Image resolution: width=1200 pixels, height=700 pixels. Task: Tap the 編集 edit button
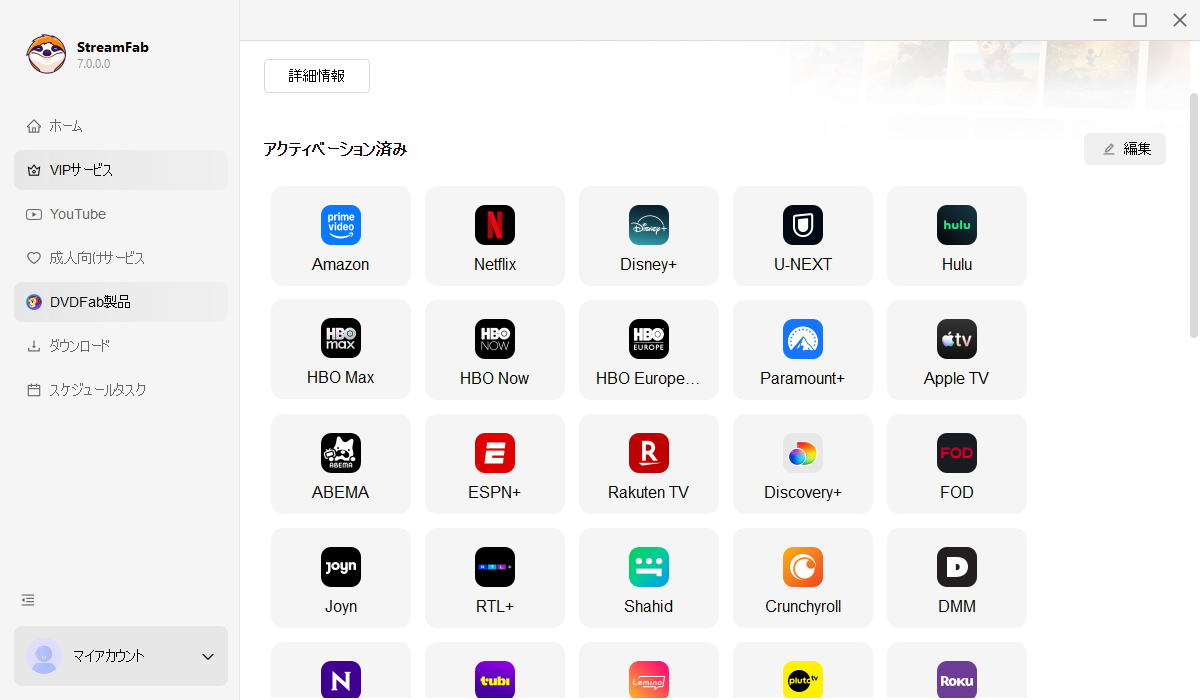[x=1125, y=149]
